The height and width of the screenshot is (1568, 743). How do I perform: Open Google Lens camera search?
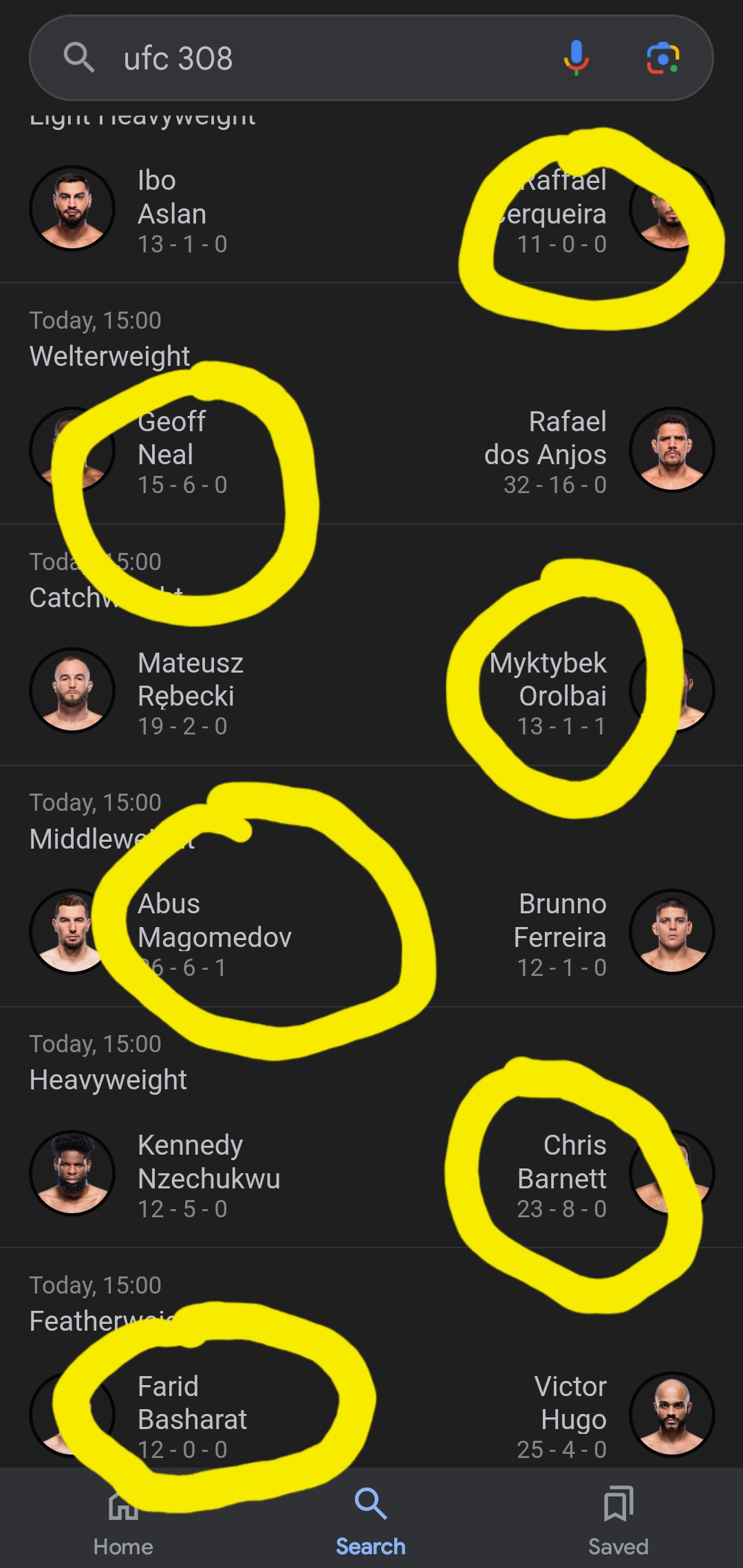(x=663, y=58)
